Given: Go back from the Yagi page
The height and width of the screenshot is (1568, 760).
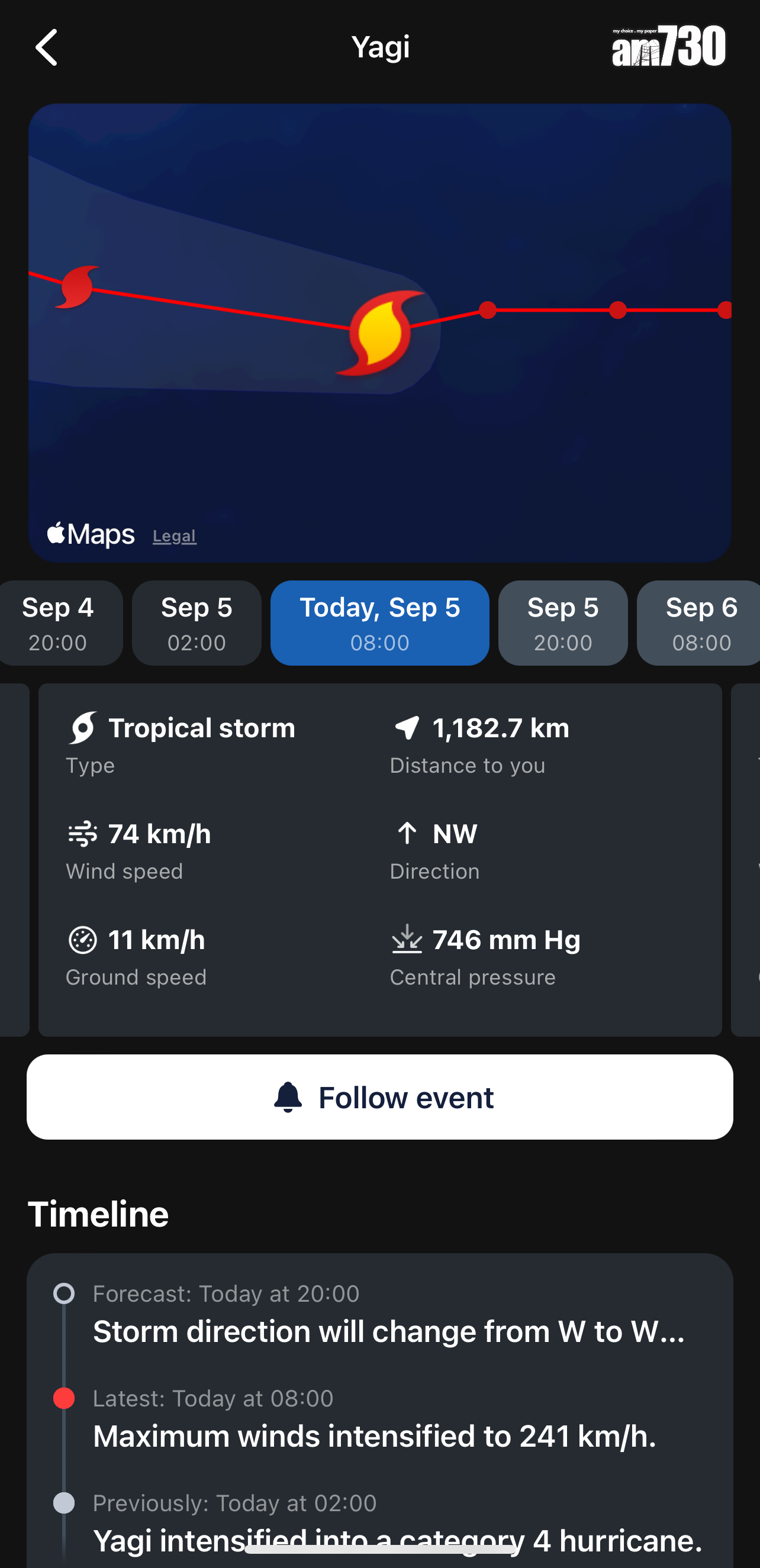Looking at the screenshot, I should [46, 47].
